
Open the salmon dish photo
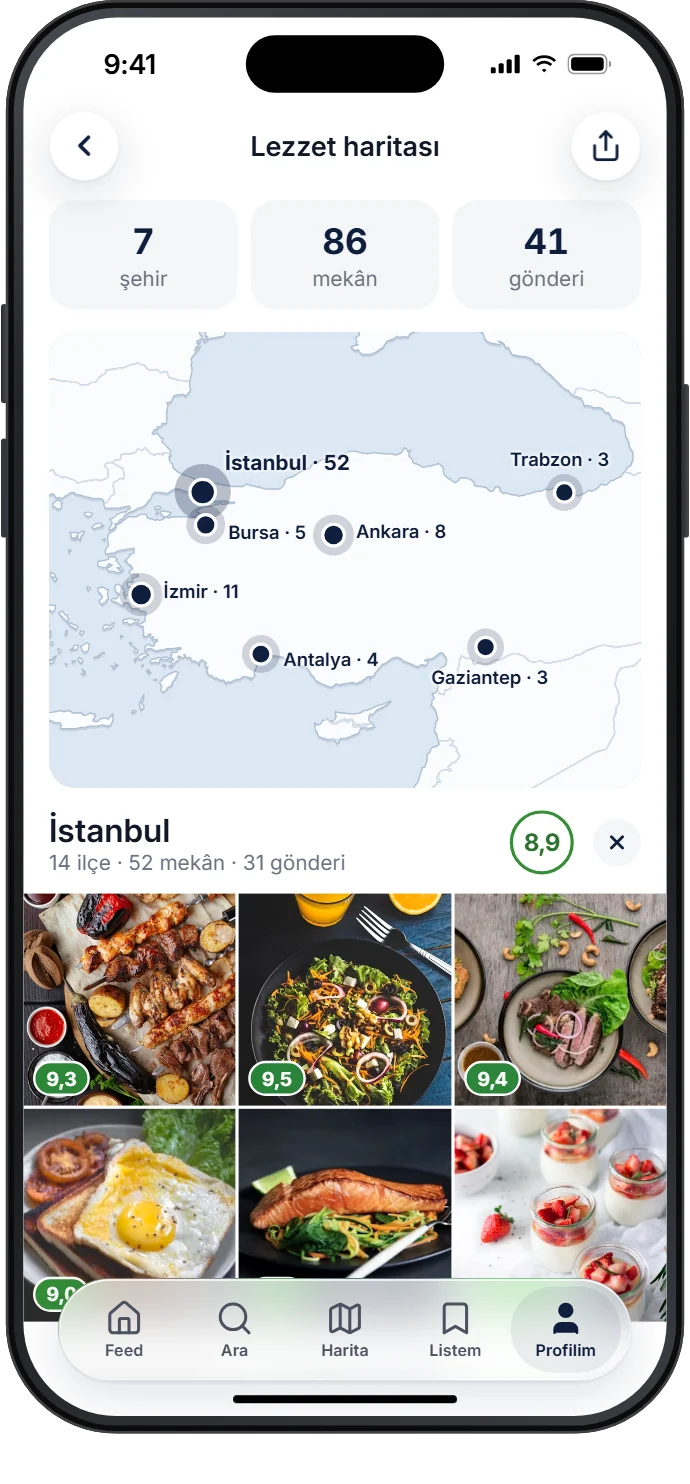tap(345, 1190)
